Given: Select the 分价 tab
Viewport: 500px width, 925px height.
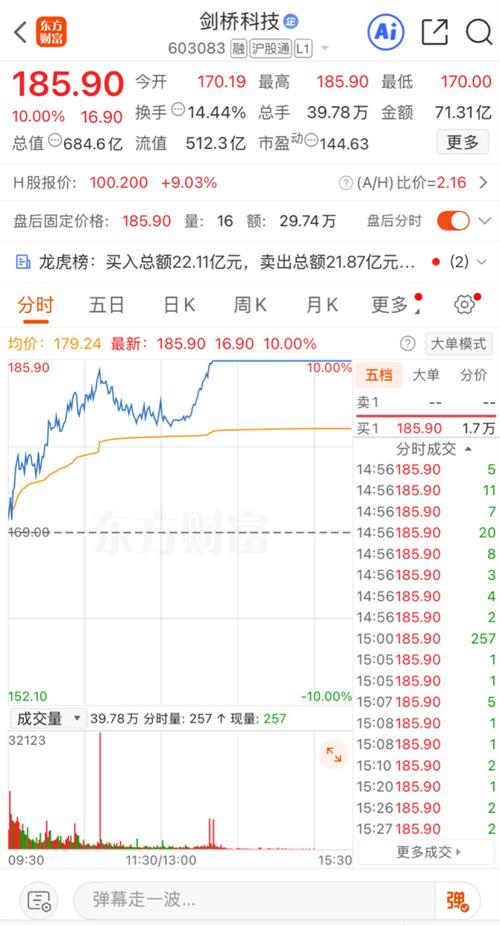Looking at the screenshot, I should click(x=473, y=375).
